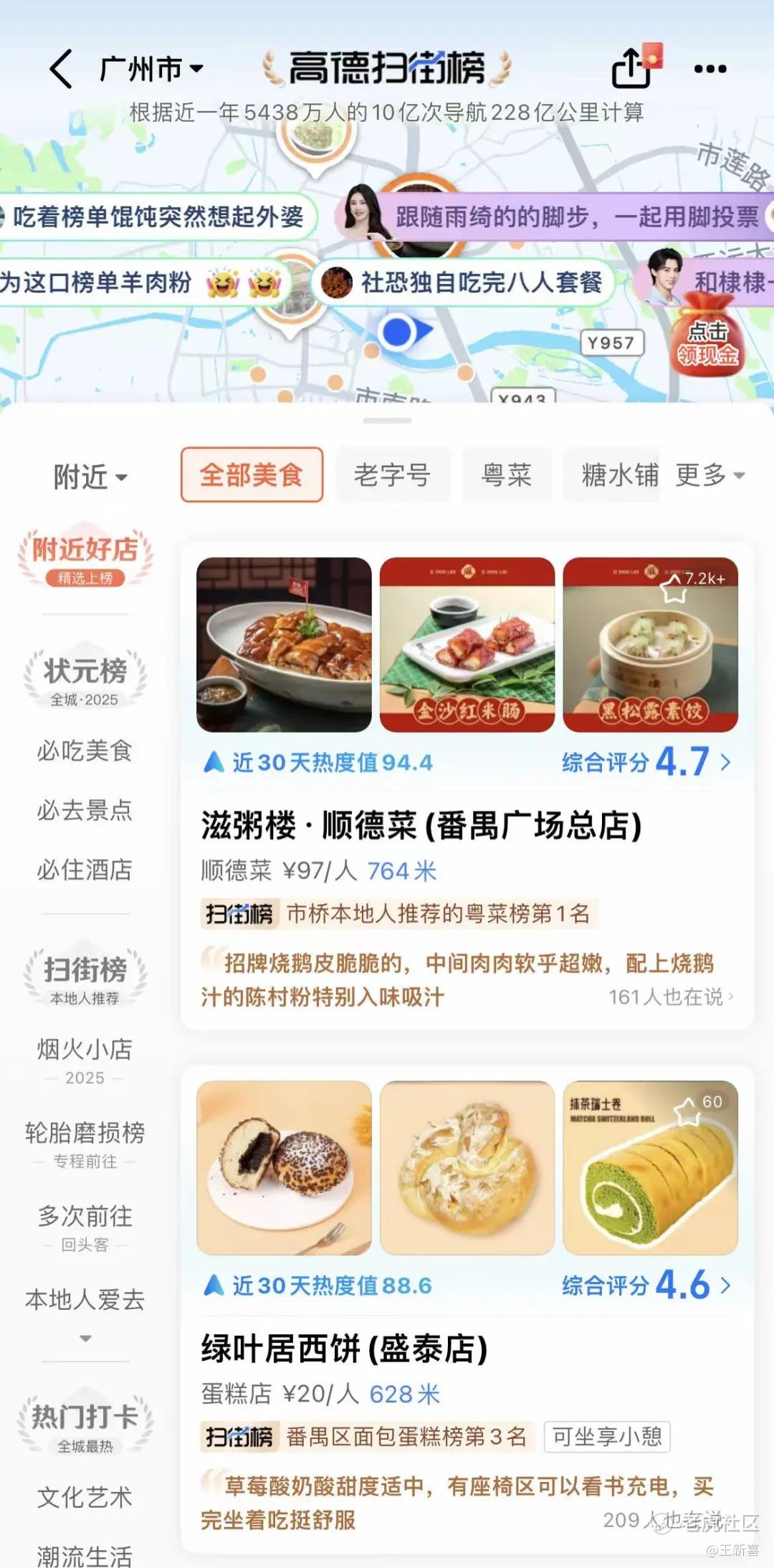Expand the 附近 distance dropdown
Image resolution: width=774 pixels, height=1568 pixels.
pyautogui.click(x=90, y=477)
